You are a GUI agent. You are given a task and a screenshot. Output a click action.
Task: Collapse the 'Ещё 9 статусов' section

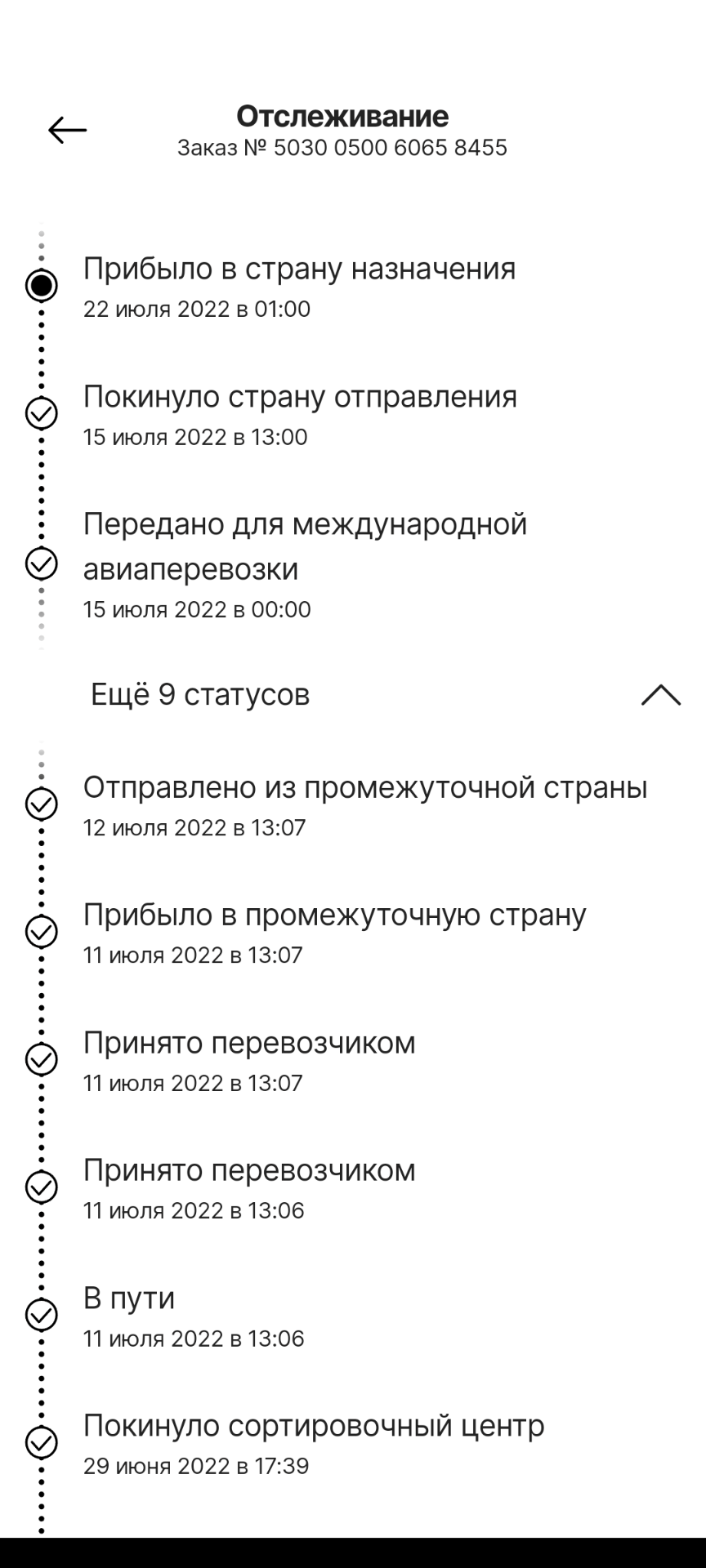(x=660, y=695)
